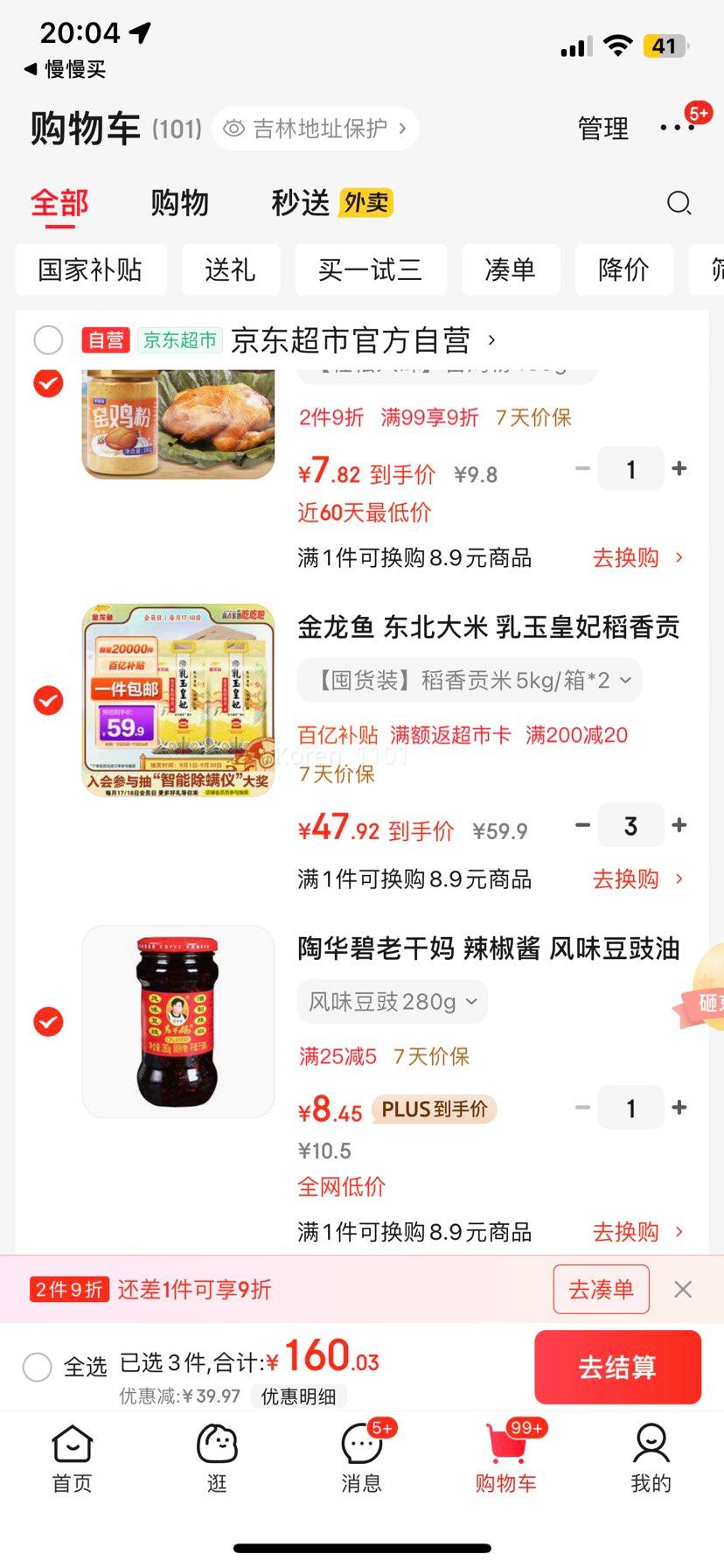Viewport: 724px width, 1568px height.
Task: Open 消息 messages with badge 5+
Action: click(x=361, y=1457)
